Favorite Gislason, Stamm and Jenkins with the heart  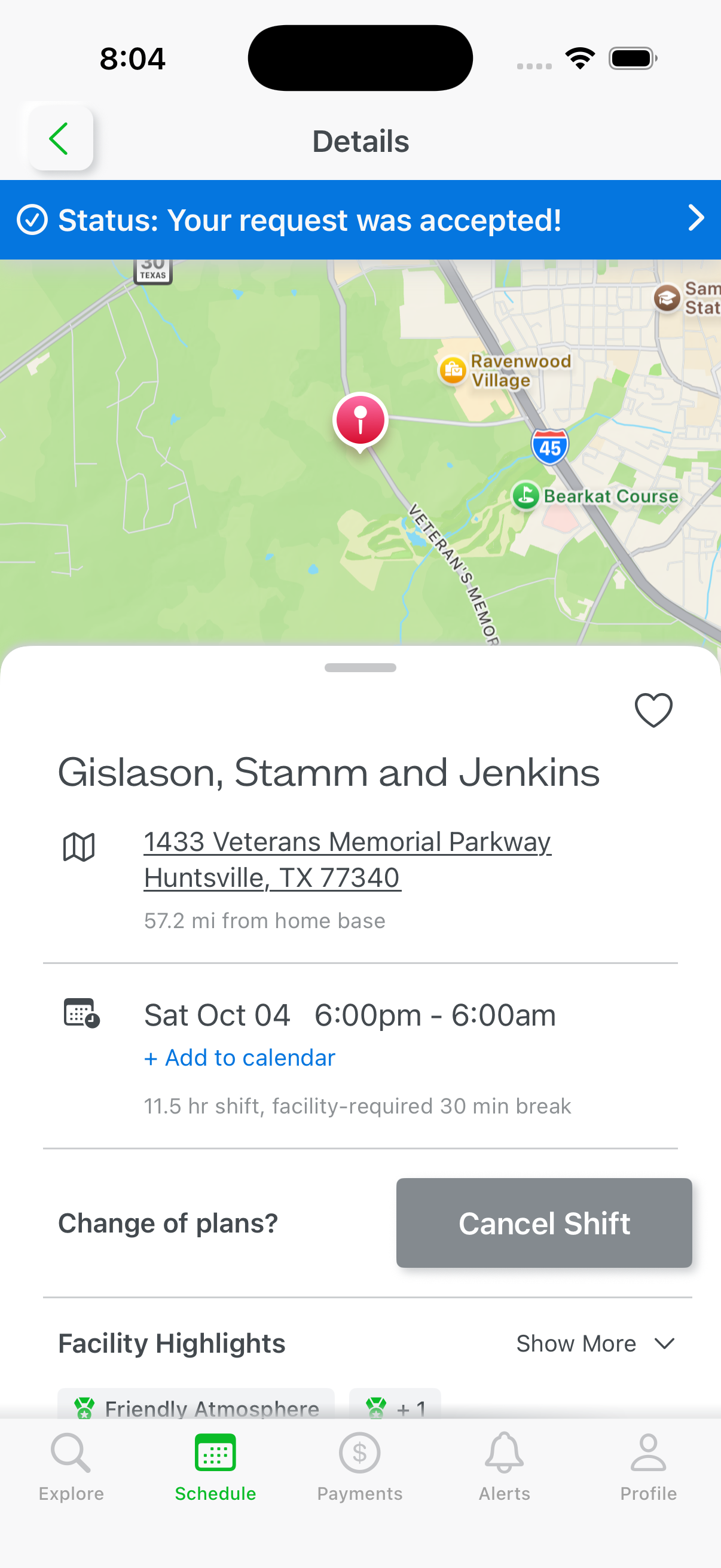point(653,710)
